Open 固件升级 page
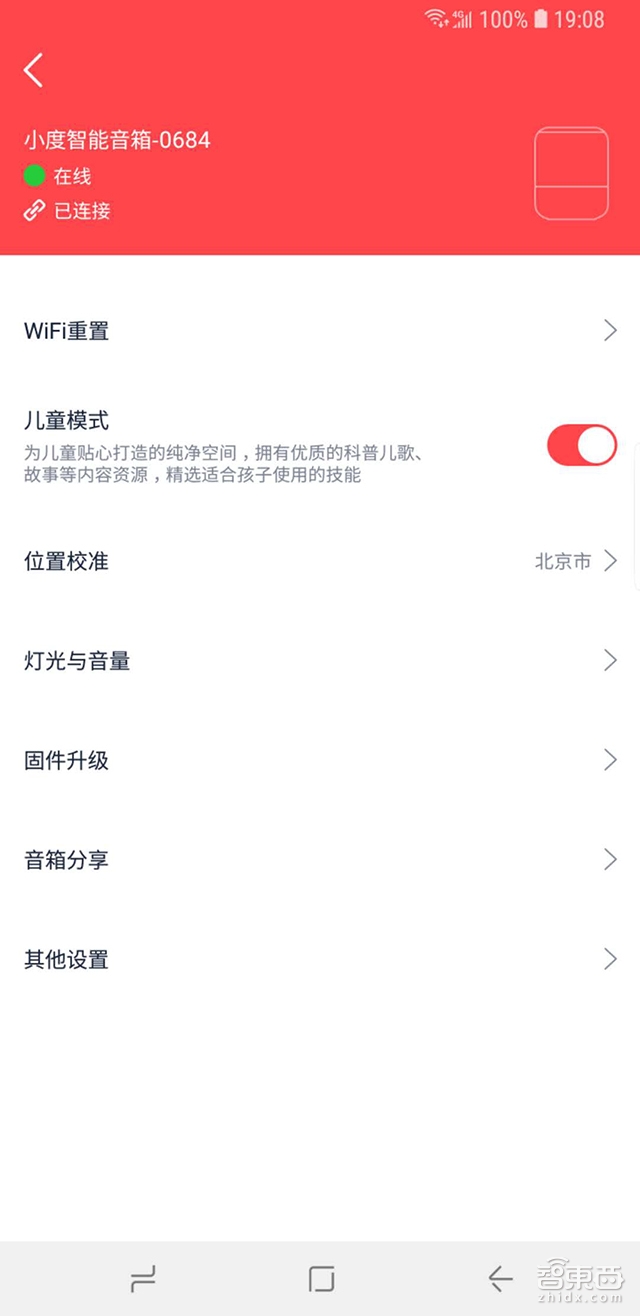 pyautogui.click(x=320, y=761)
